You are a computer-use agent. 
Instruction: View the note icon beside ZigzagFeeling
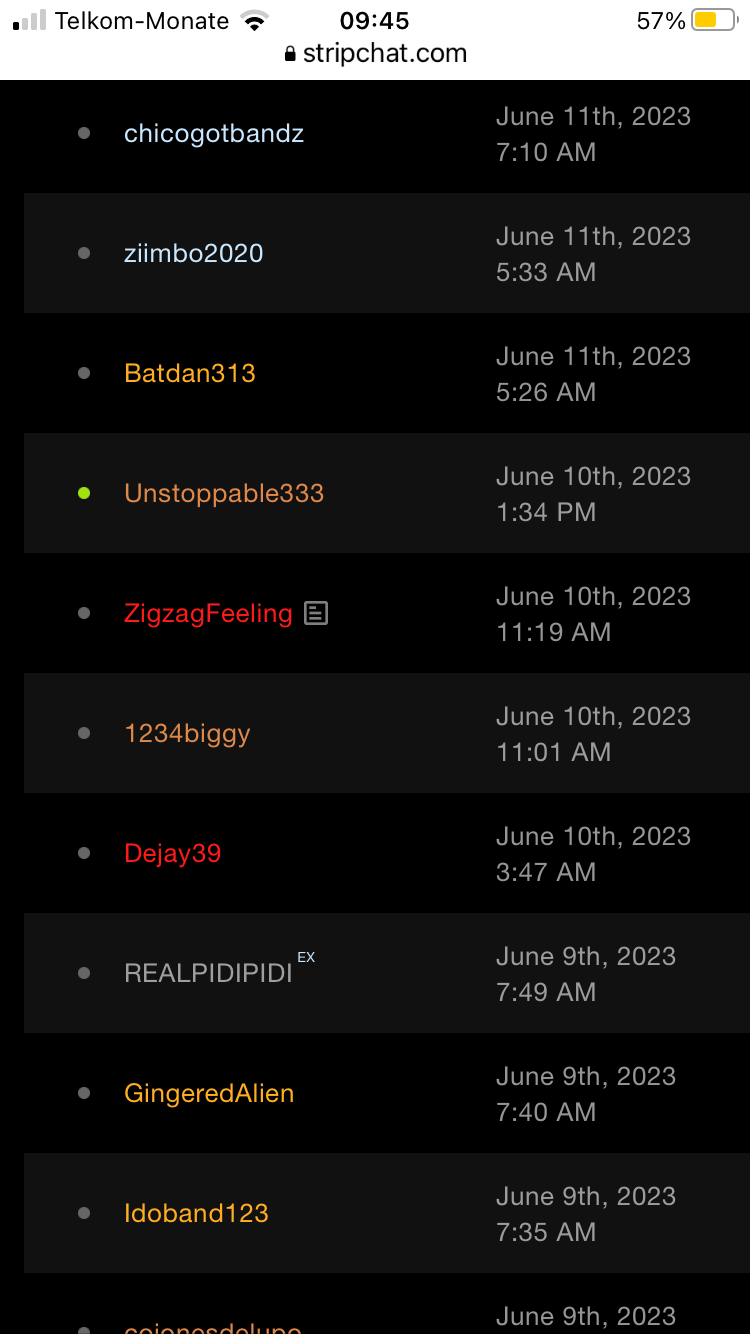[316, 613]
